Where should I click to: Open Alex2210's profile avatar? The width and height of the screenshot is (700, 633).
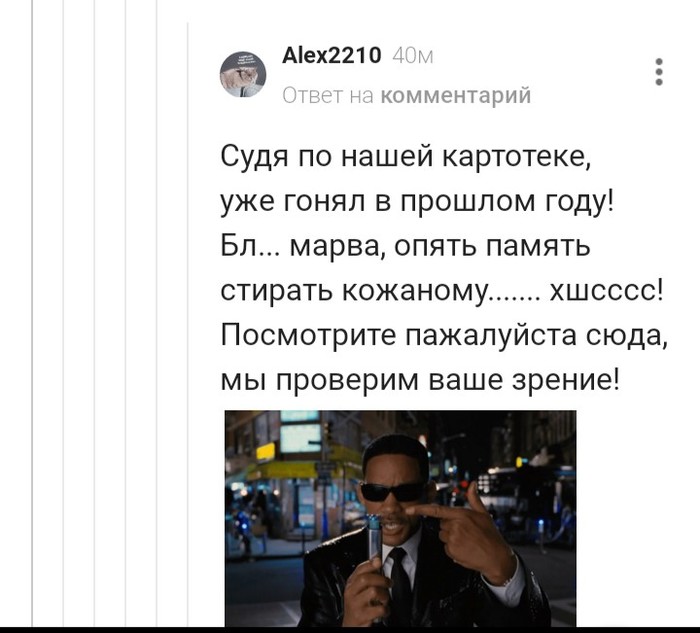[x=243, y=74]
